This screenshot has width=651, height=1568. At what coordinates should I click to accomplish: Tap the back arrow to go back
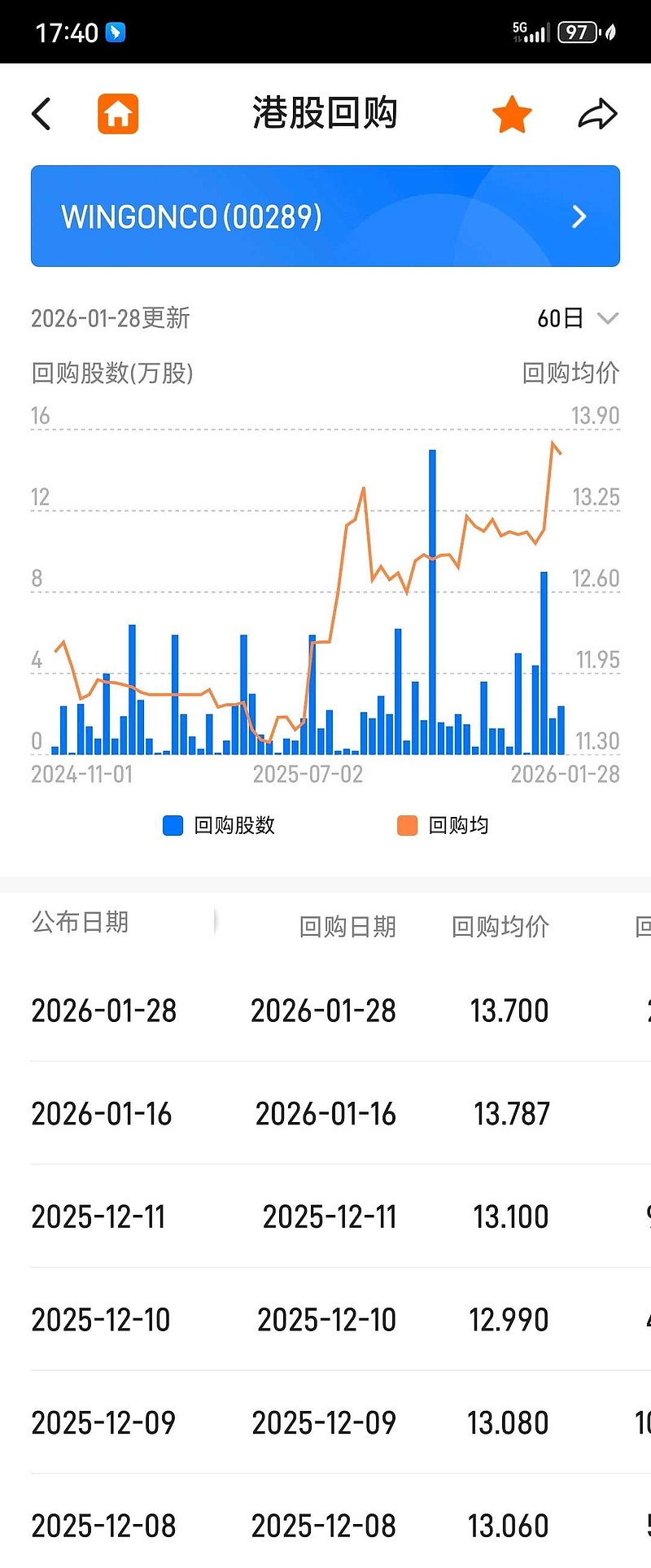tap(41, 114)
